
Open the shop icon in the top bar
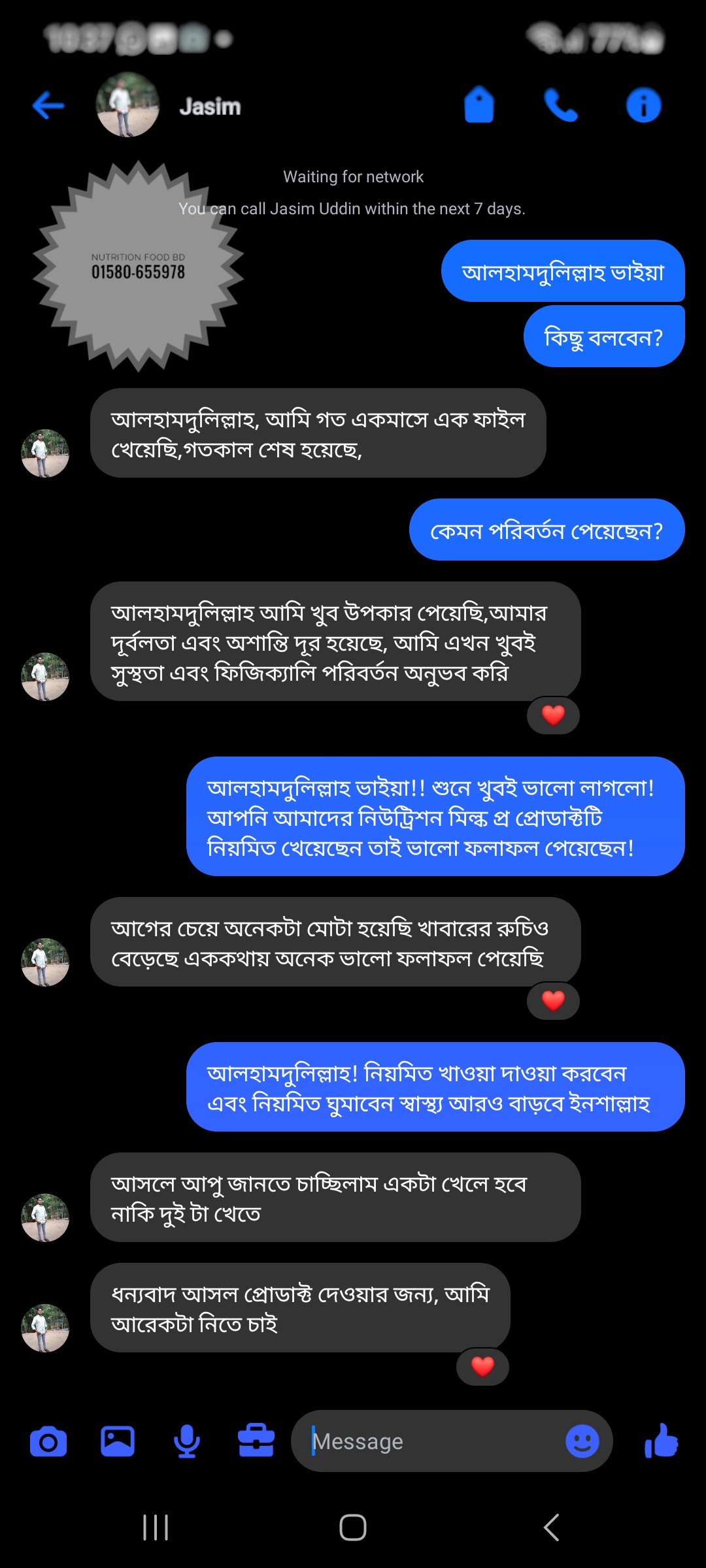[478, 106]
